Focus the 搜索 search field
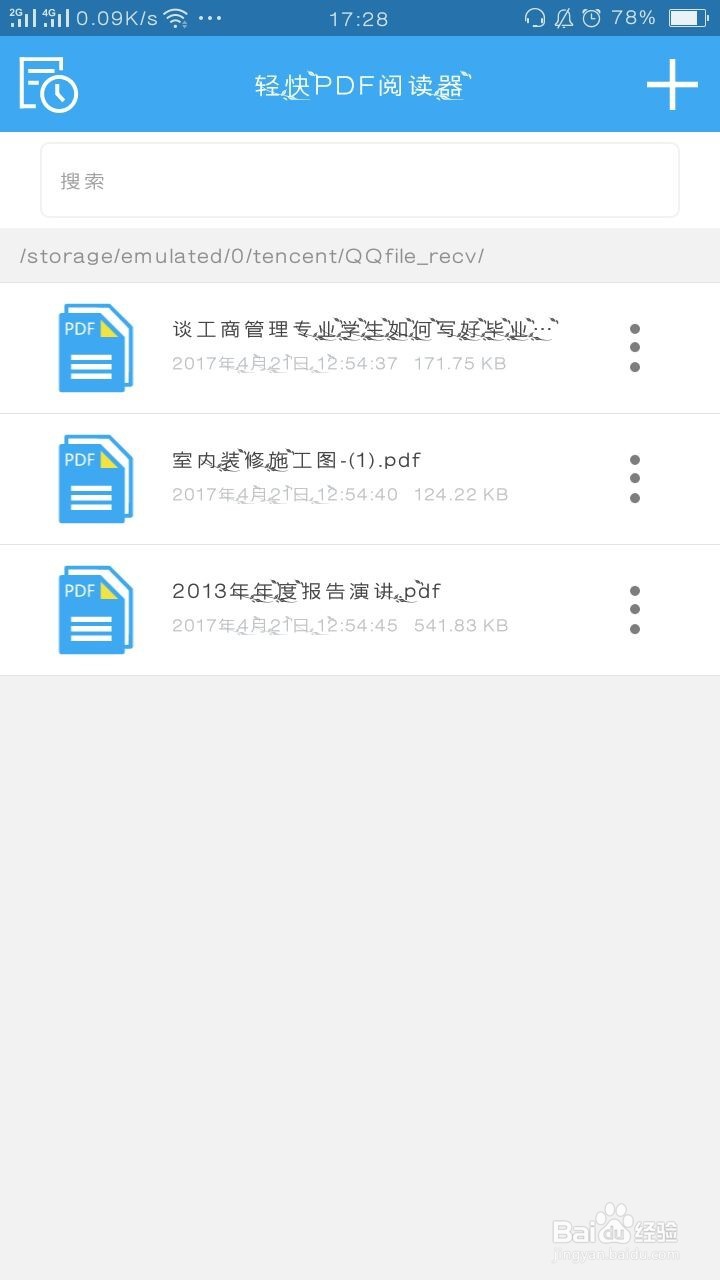 [x=360, y=180]
